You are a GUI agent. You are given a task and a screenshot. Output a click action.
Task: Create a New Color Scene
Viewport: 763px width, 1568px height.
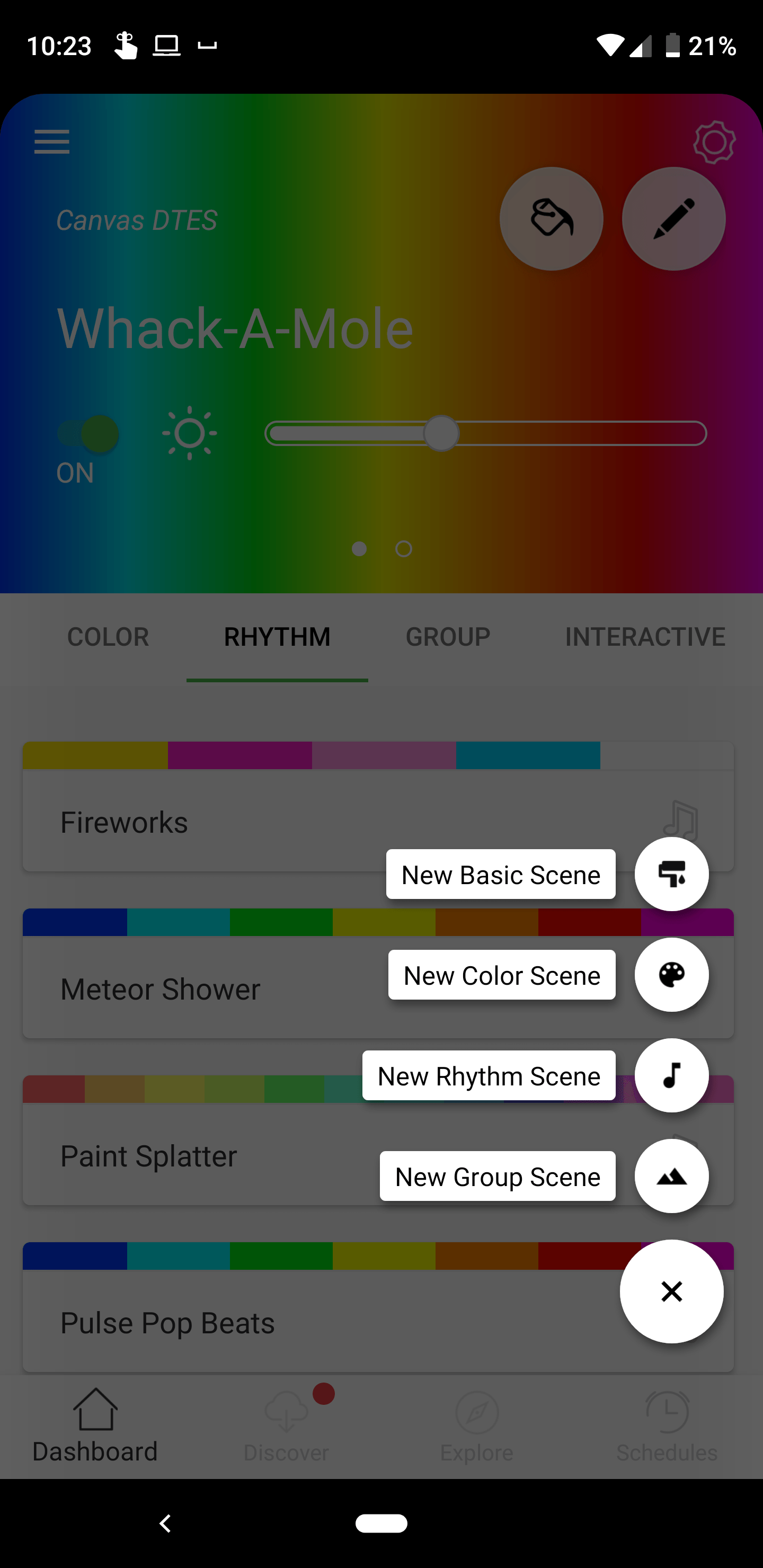tap(671, 975)
